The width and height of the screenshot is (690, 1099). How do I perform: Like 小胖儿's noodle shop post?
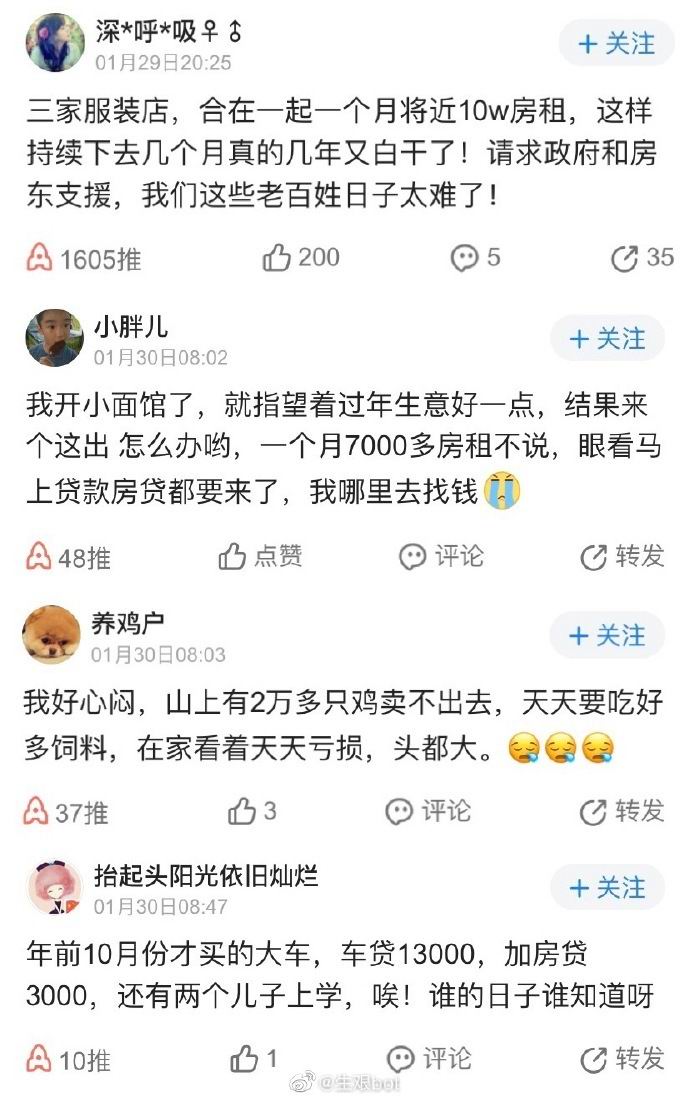click(x=261, y=556)
